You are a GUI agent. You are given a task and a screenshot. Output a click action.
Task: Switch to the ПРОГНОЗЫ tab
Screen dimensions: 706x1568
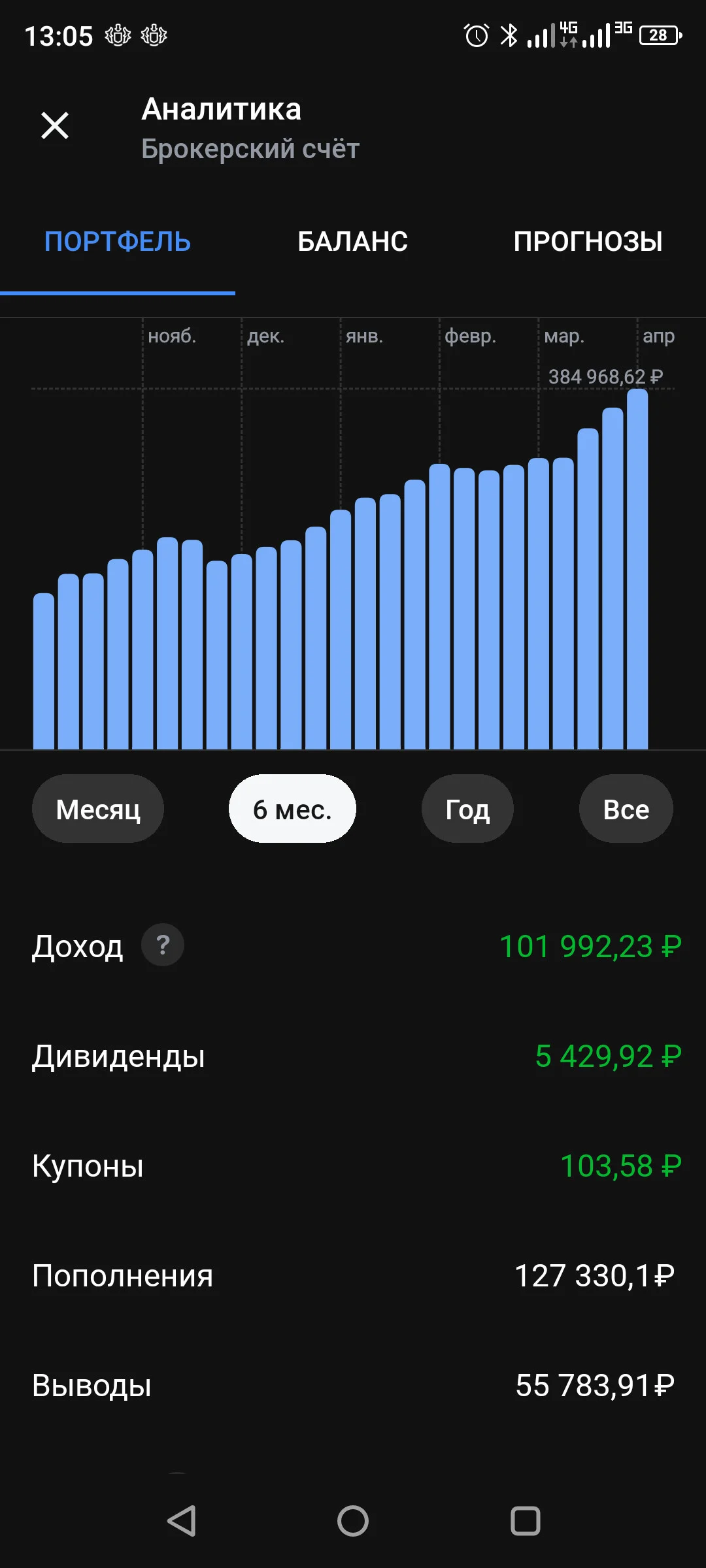pyautogui.click(x=588, y=242)
